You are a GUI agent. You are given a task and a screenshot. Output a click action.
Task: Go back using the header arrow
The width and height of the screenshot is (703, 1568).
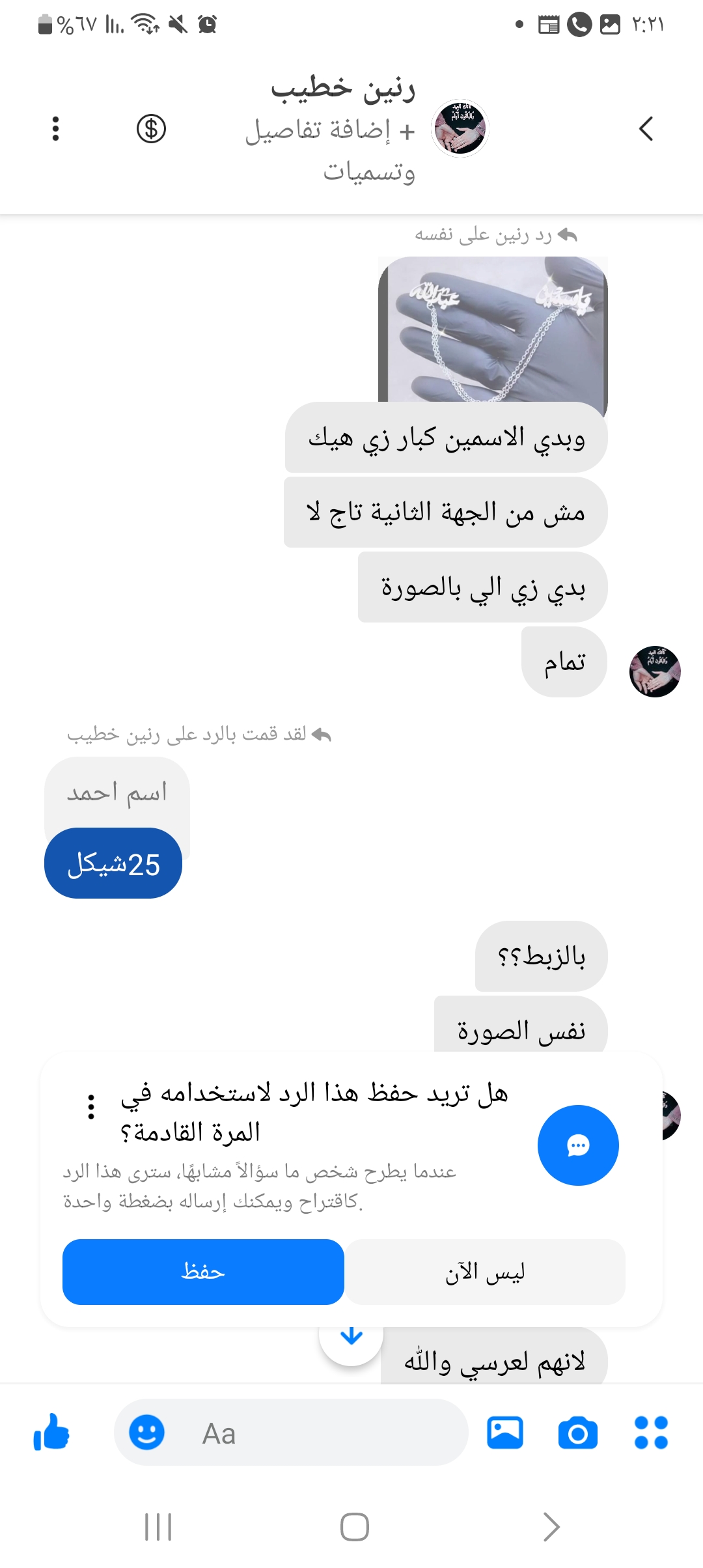click(x=646, y=129)
